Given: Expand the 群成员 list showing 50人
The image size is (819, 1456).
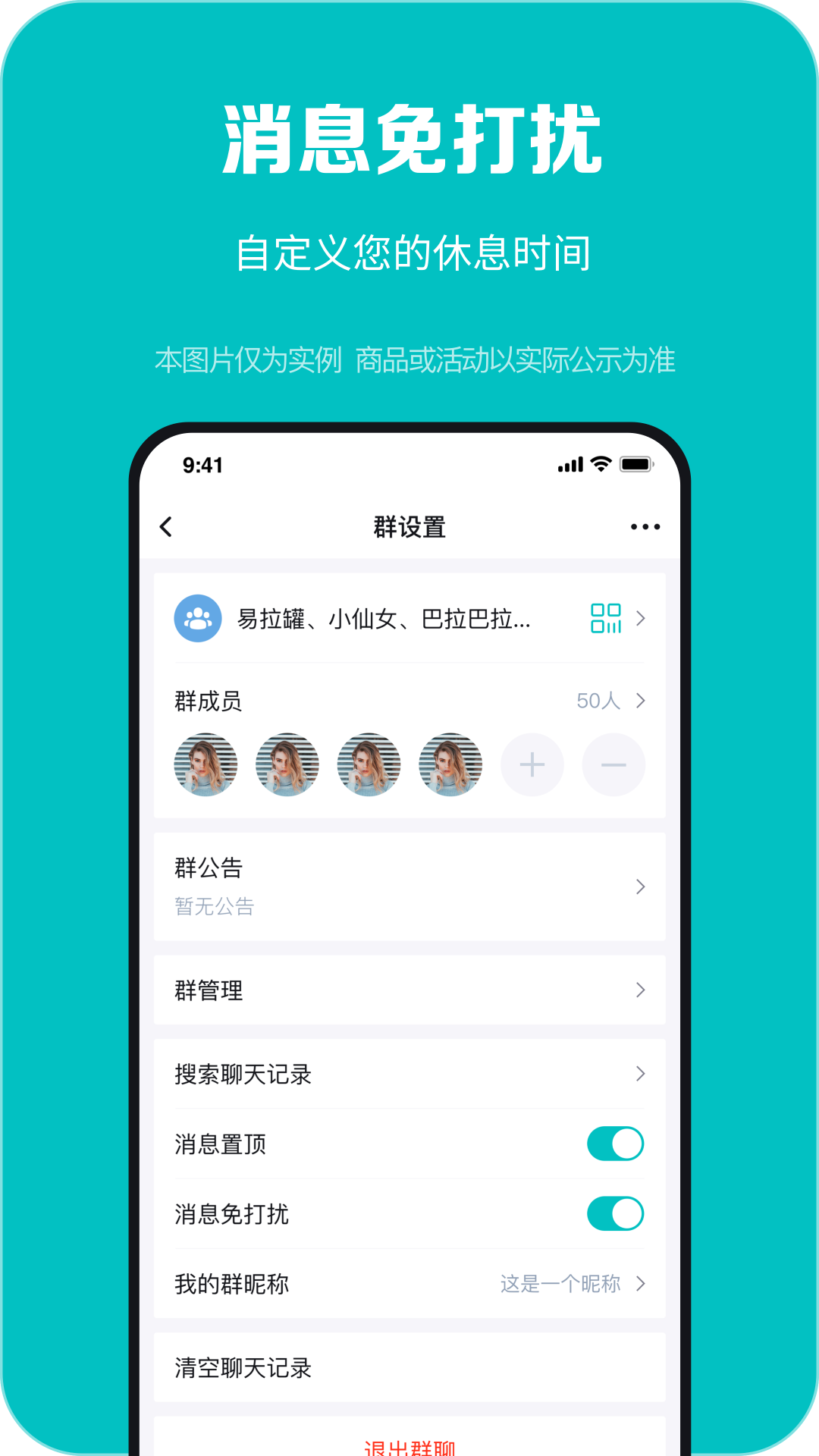Looking at the screenshot, I should (639, 701).
